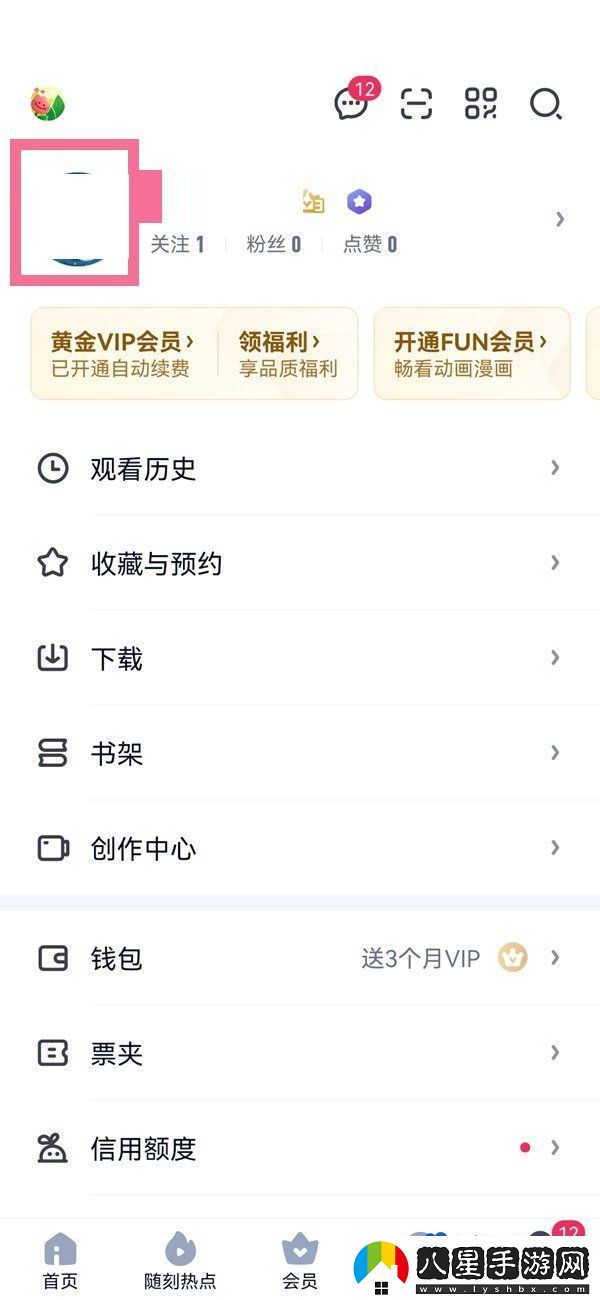The width and height of the screenshot is (600, 1300).
Task: Tap 领福利 to claim benefits
Action: [287, 354]
